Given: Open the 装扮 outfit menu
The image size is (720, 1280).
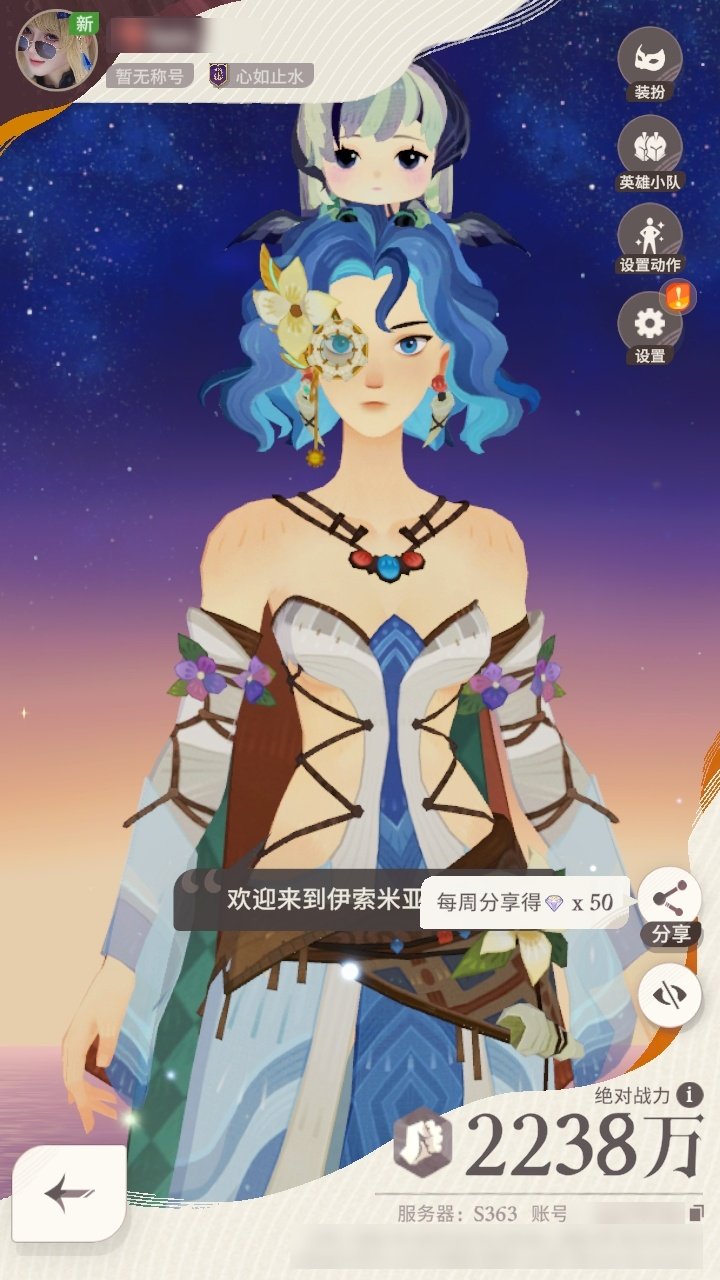Looking at the screenshot, I should pyautogui.click(x=650, y=62).
